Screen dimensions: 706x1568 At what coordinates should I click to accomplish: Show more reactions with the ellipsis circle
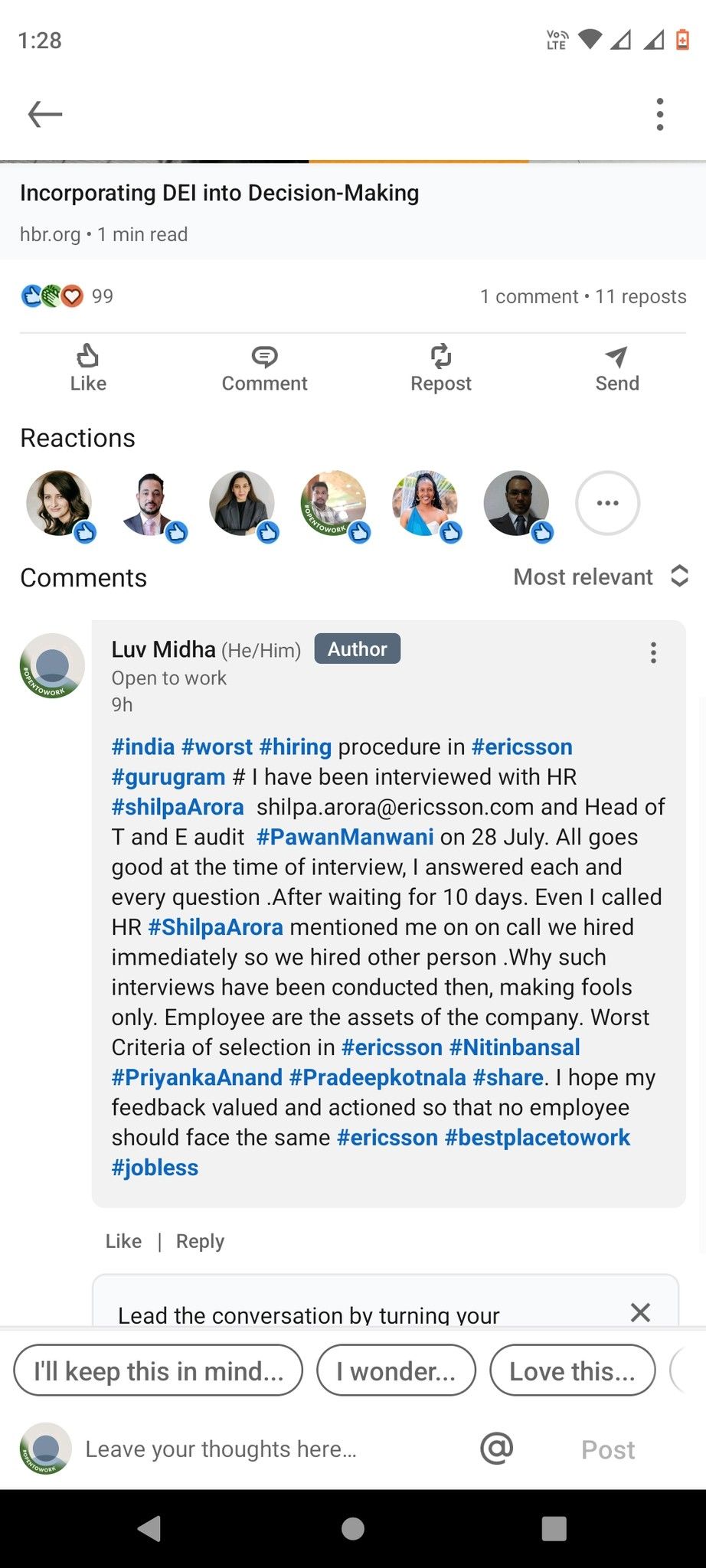(607, 503)
